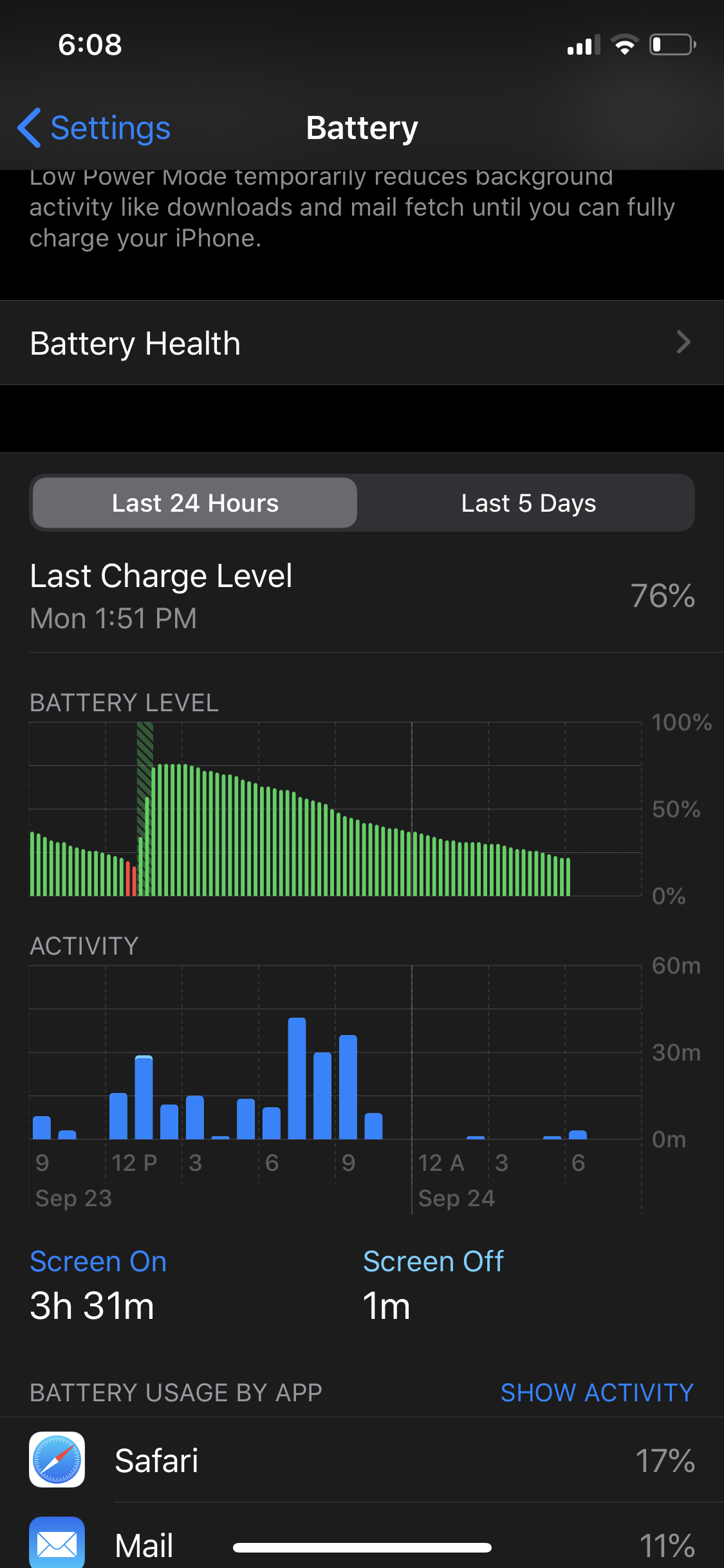
Task: Go back to Settings
Action: [94, 127]
